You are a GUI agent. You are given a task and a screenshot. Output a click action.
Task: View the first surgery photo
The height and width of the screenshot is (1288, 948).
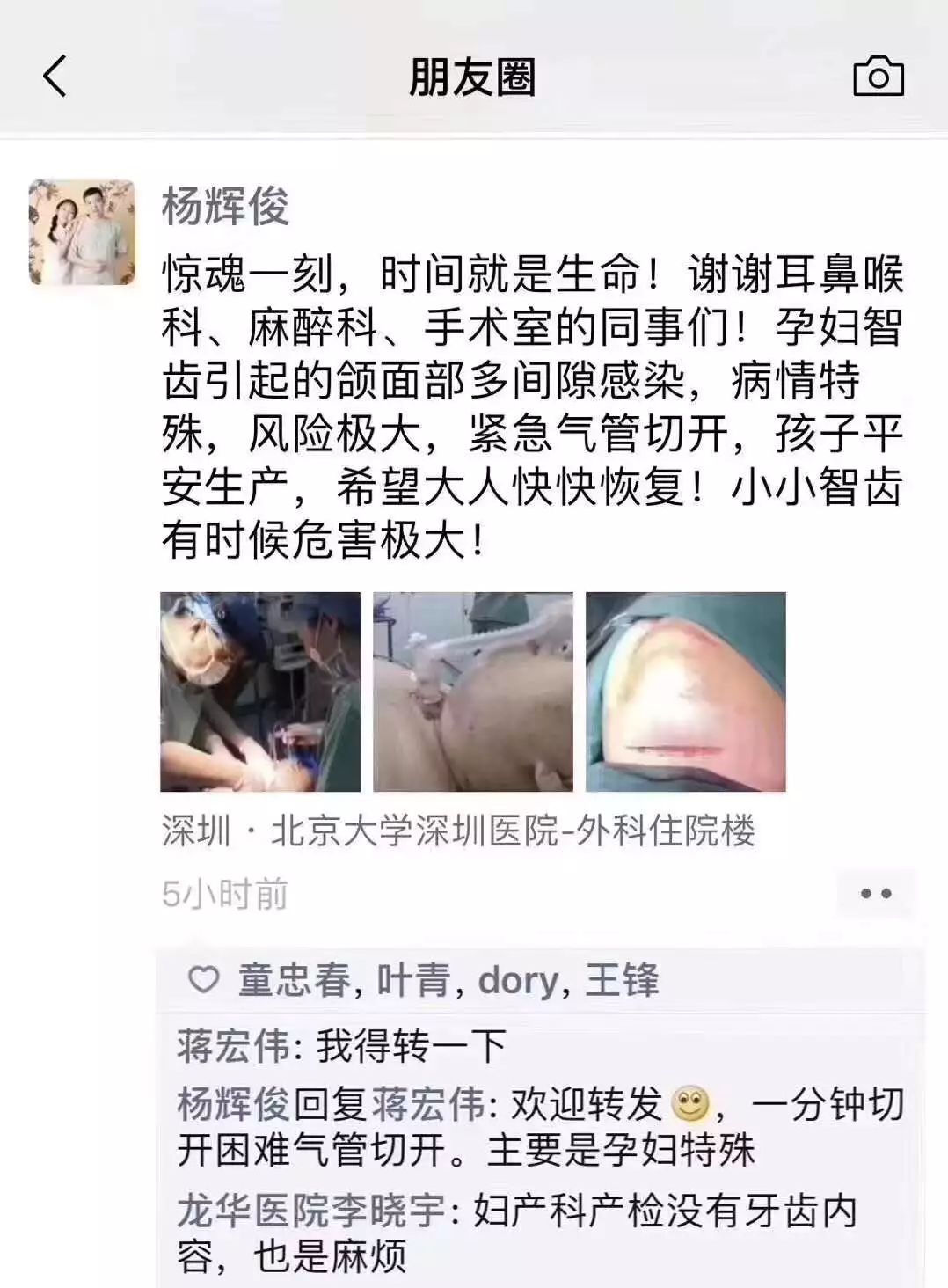pos(260,692)
